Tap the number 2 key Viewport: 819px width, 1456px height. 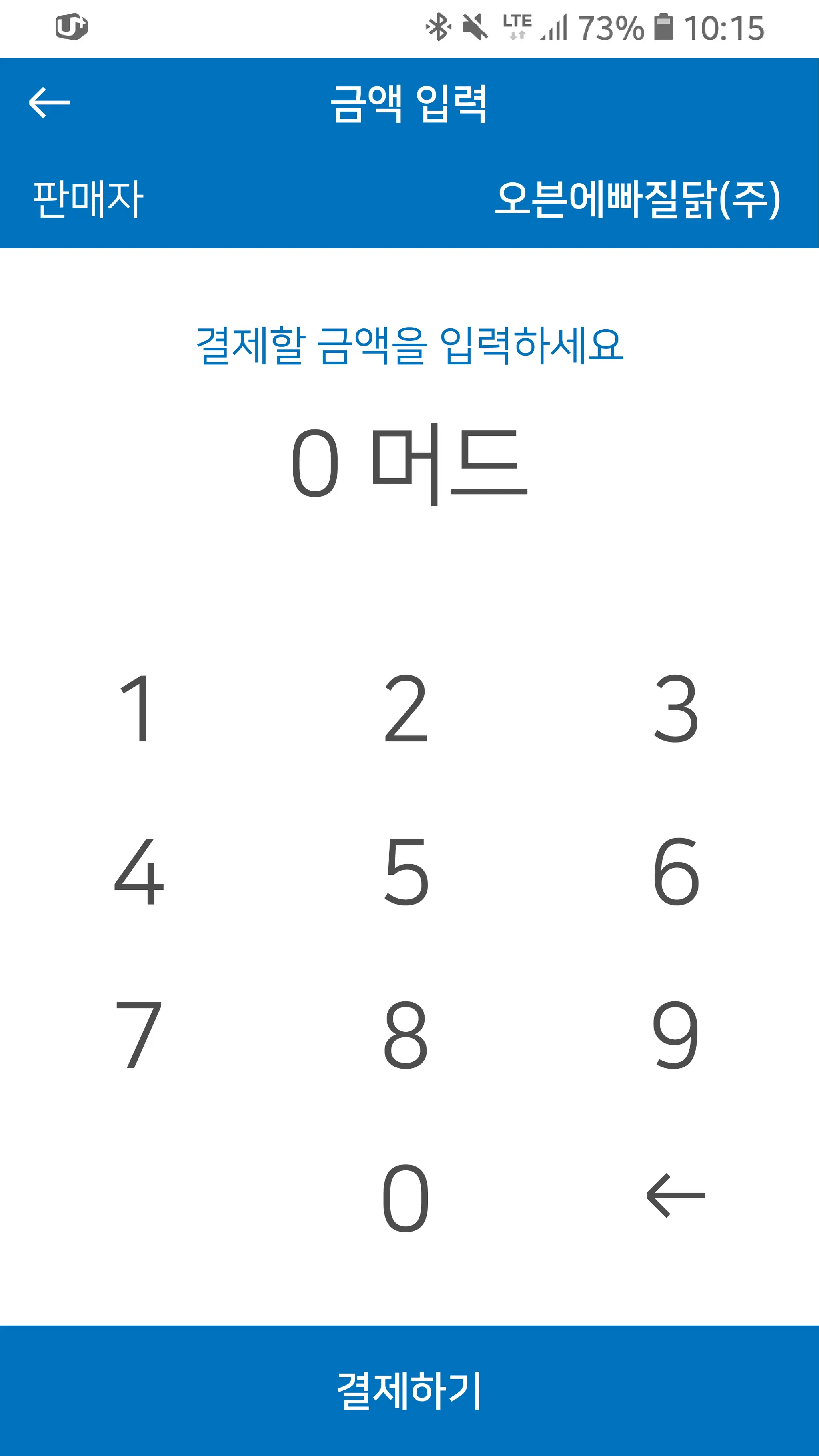click(x=406, y=708)
